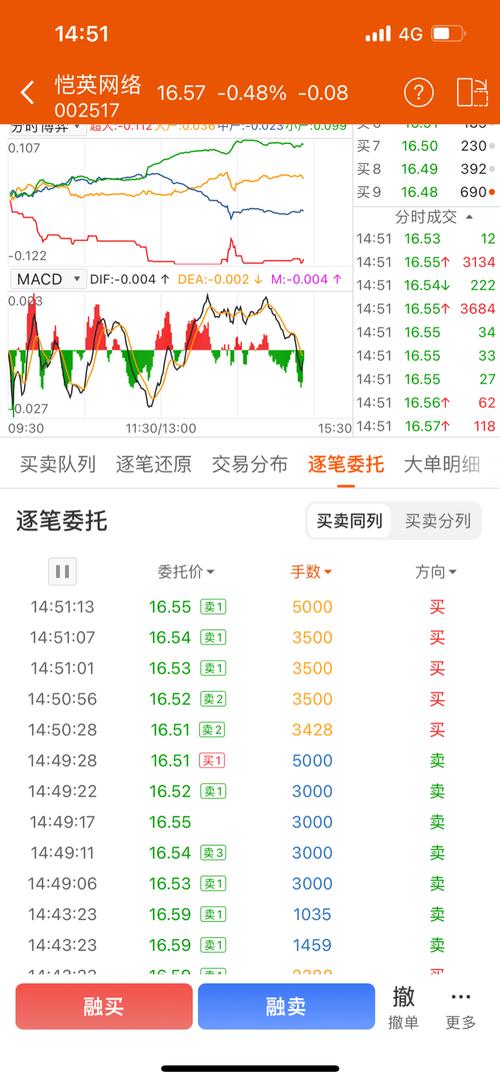This screenshot has width=500, height=1083.
Task: Tap the screen rotate icon in header
Action: 472,93
